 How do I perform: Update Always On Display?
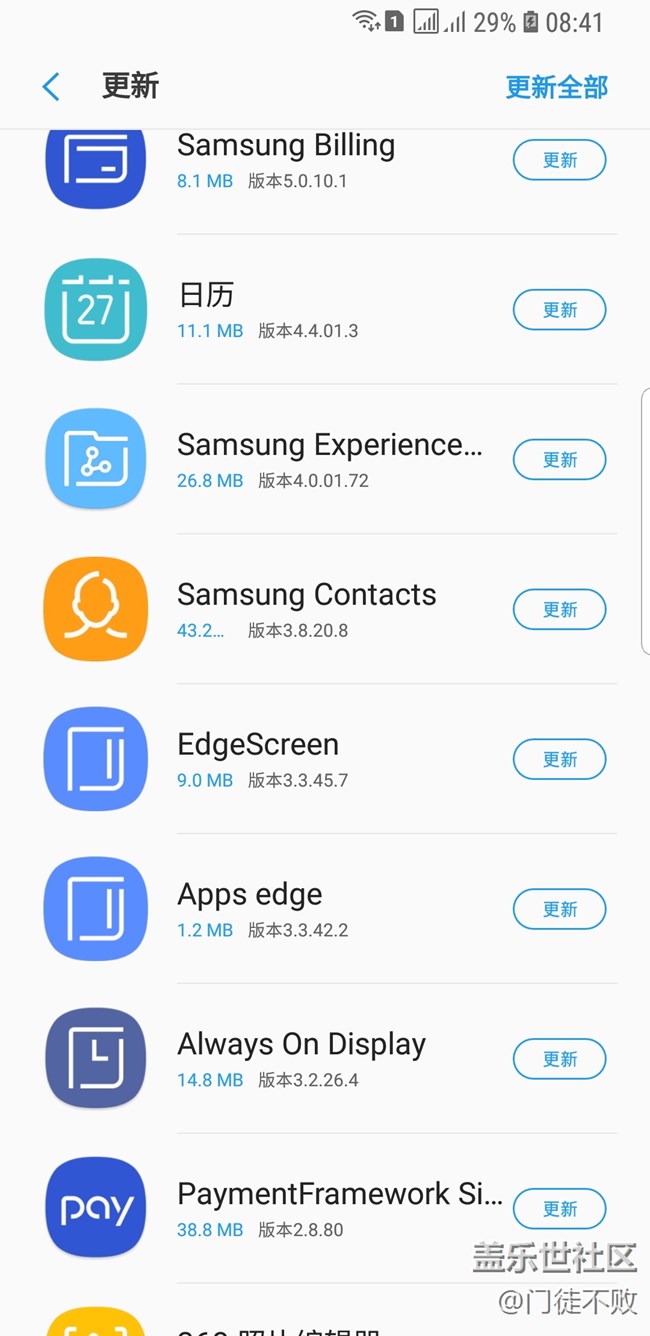pos(559,1059)
